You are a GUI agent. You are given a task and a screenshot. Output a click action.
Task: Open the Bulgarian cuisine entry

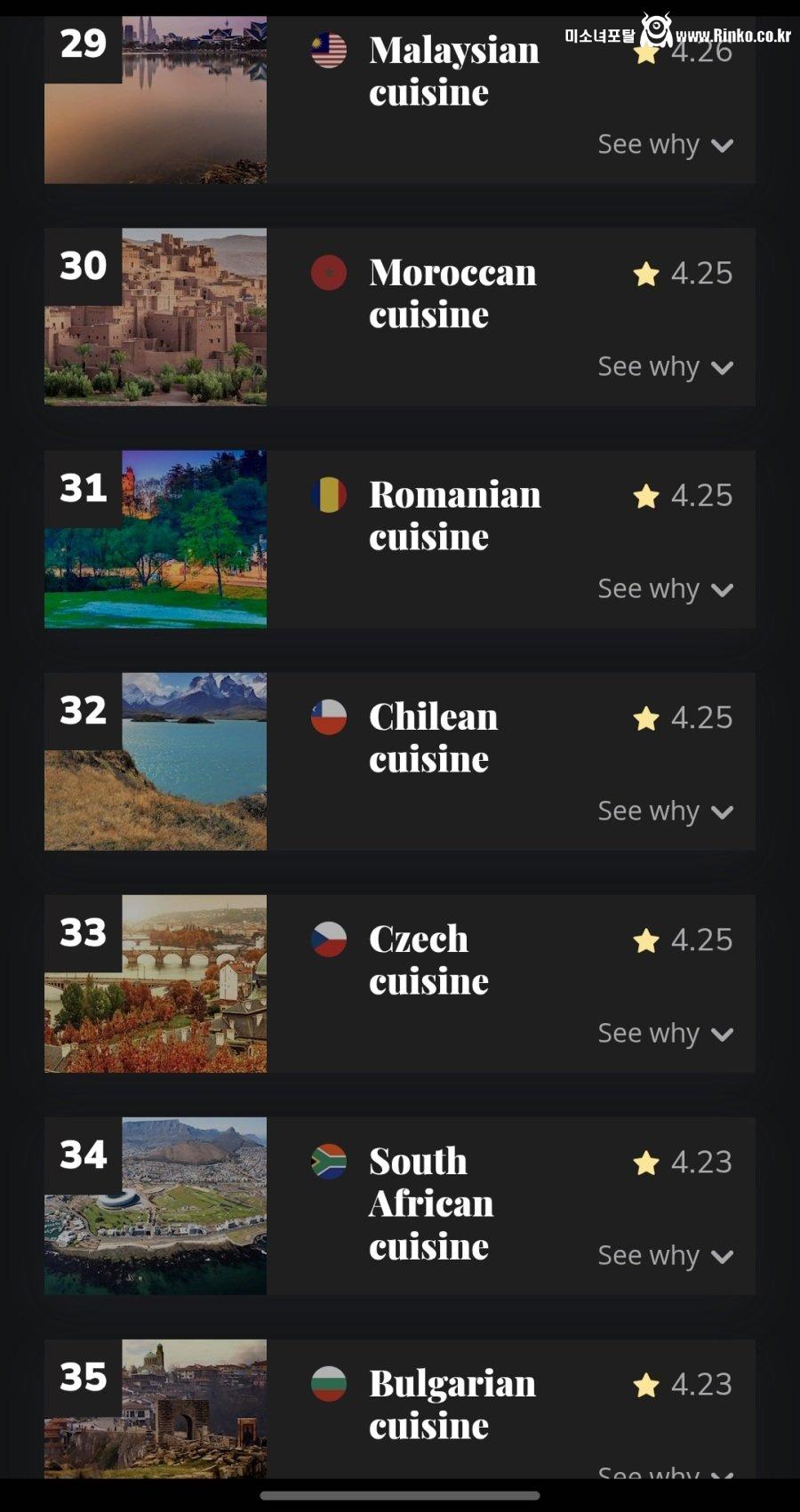click(452, 1404)
